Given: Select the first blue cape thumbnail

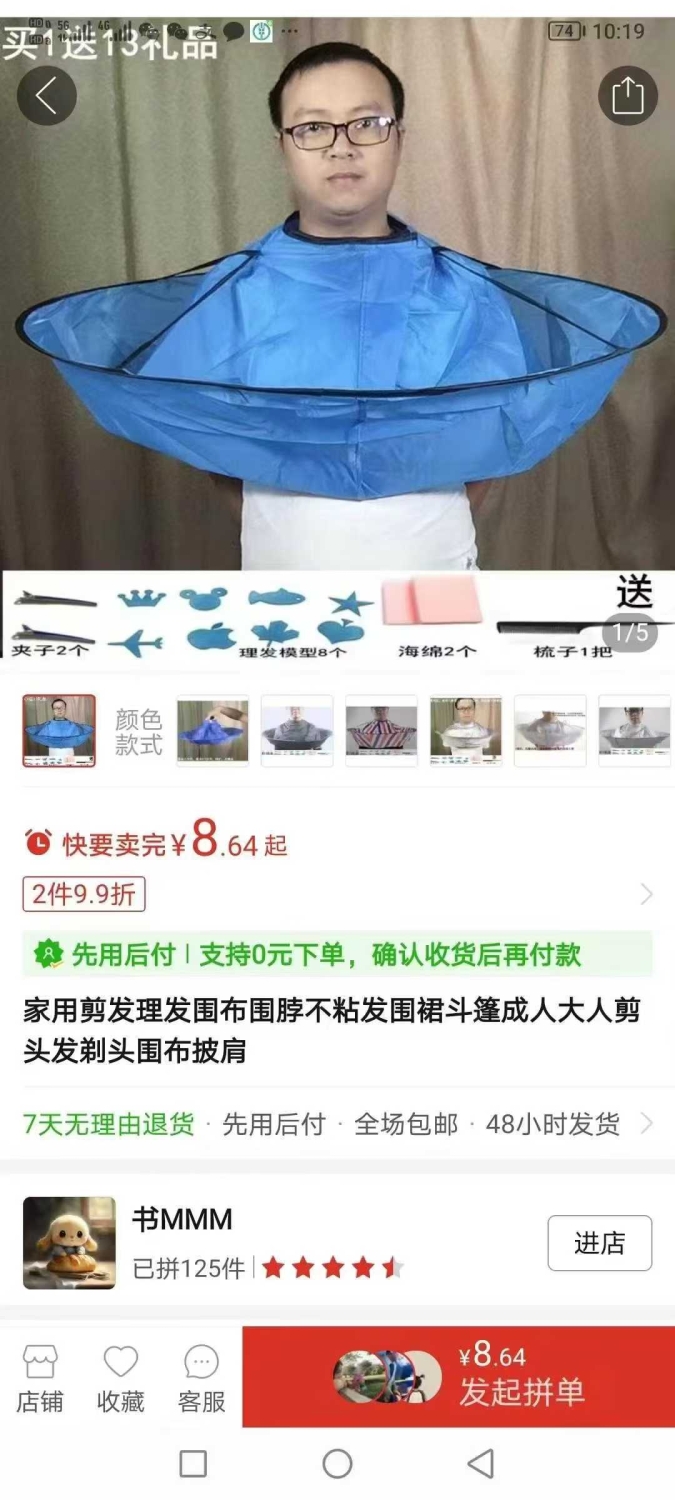Looking at the screenshot, I should click(x=59, y=731).
